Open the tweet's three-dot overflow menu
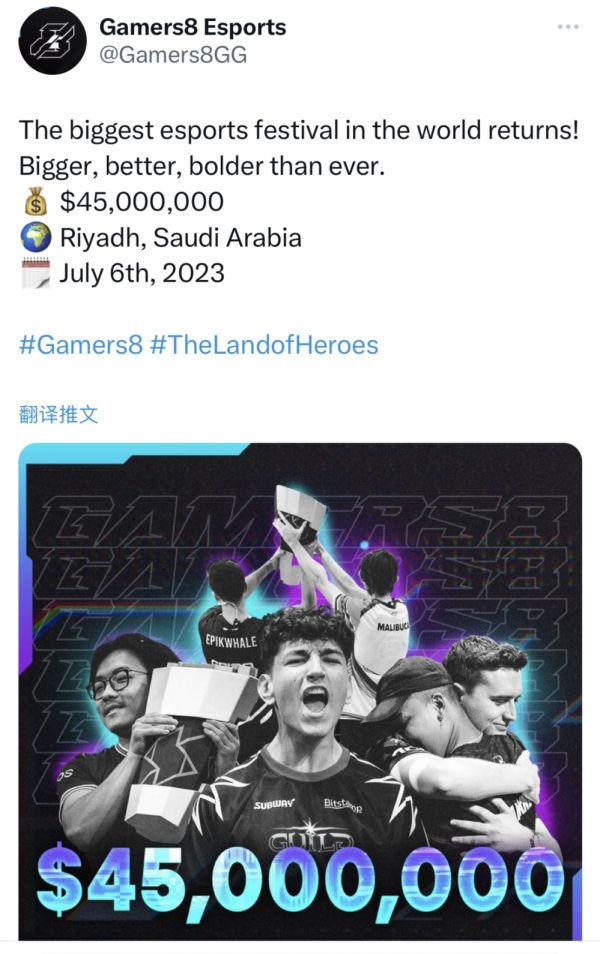Screen dimensions: 600x954 point(568,25)
